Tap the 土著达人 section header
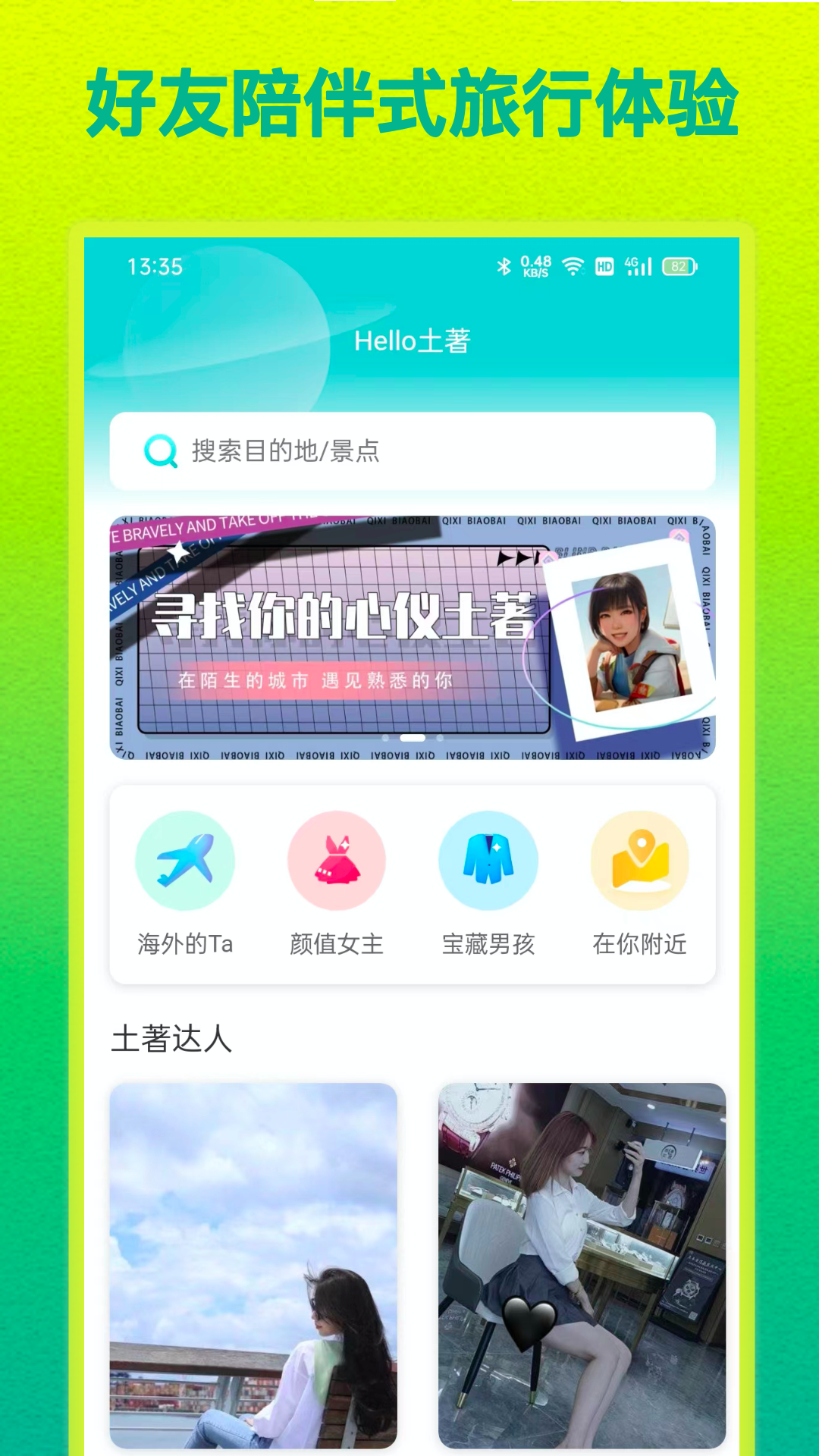 [171, 1040]
